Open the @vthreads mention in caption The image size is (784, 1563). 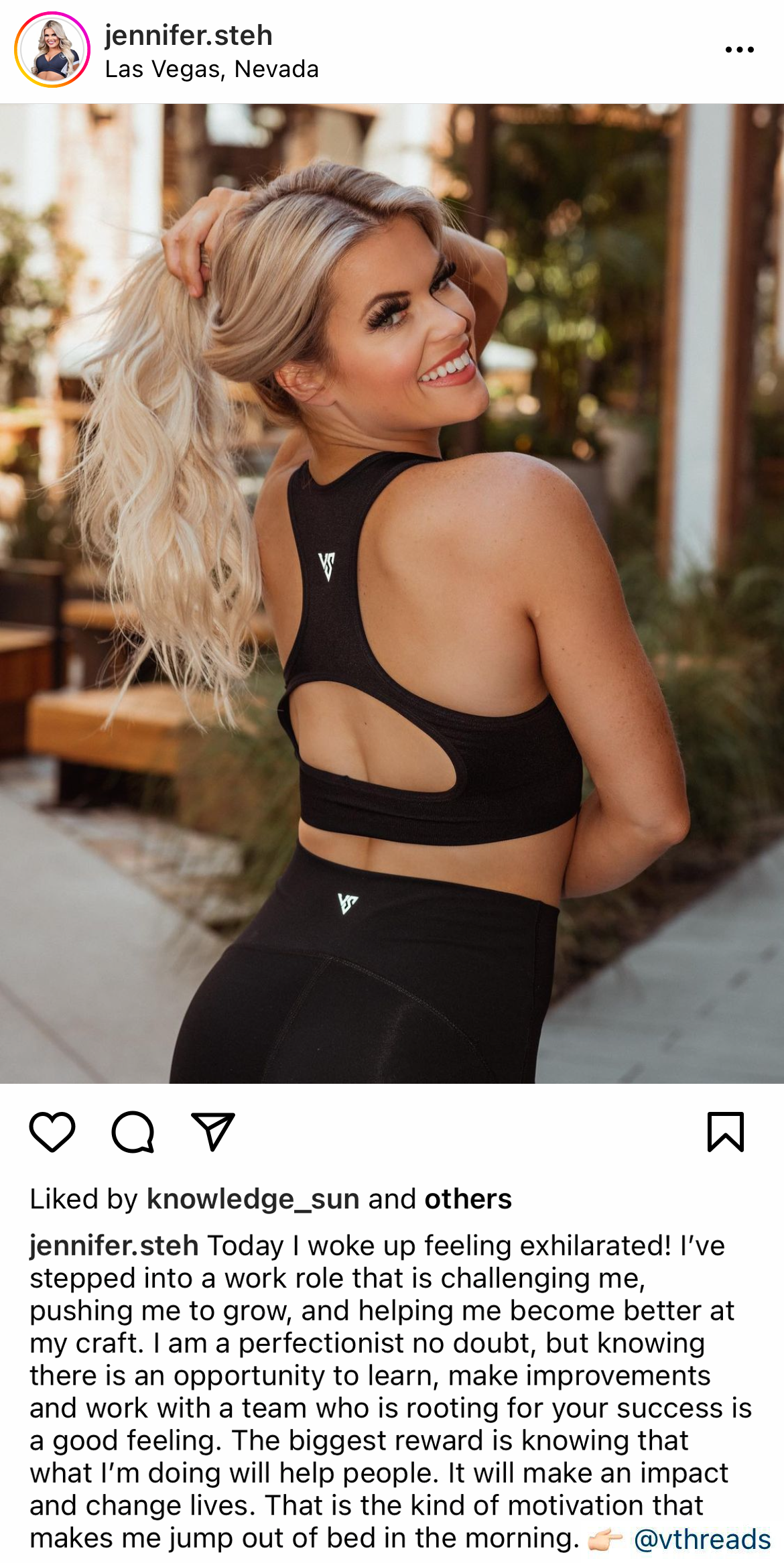coord(702,1539)
